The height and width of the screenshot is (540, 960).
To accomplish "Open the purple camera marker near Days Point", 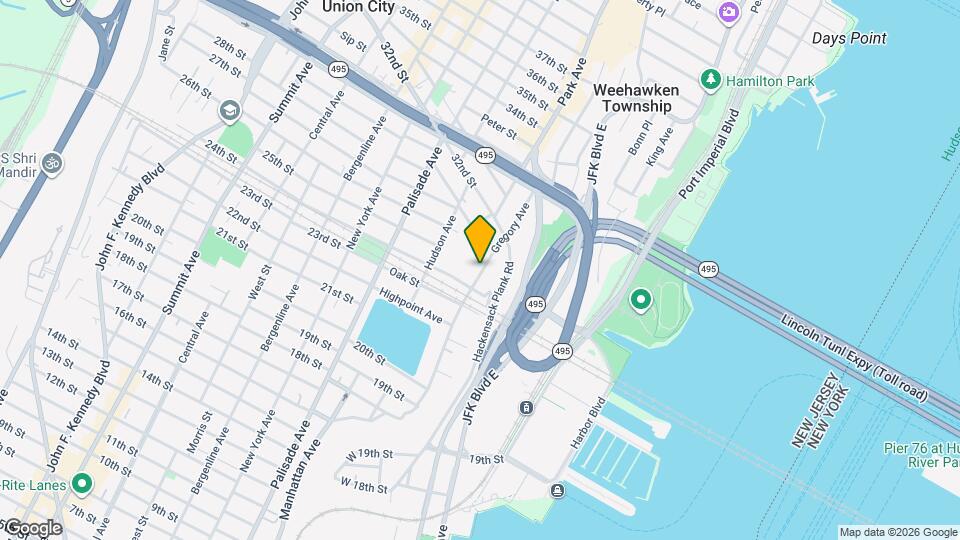I will tap(729, 11).
